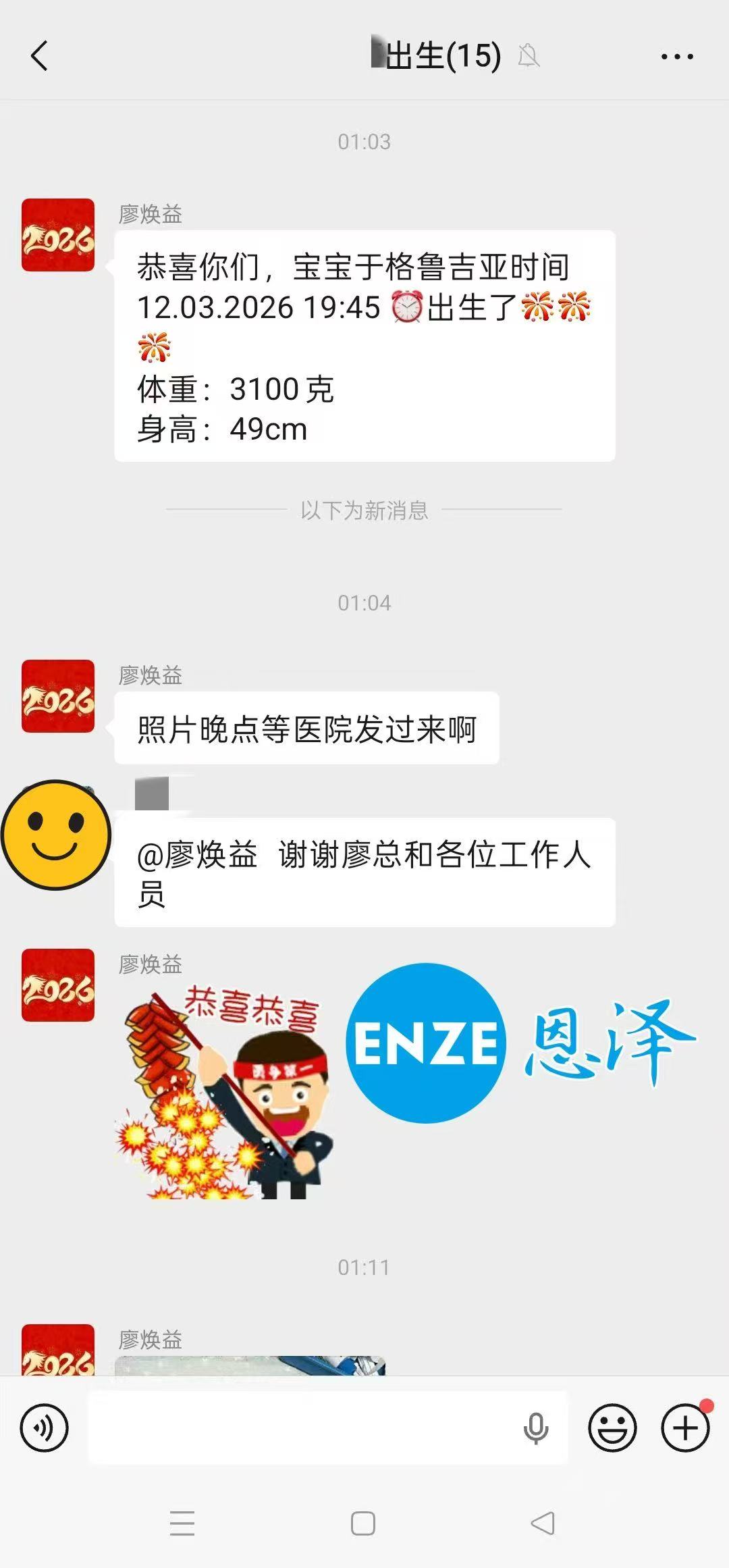Viewport: 729px width, 1568px height.
Task: Select the baby birth announcement message
Action: (364, 344)
